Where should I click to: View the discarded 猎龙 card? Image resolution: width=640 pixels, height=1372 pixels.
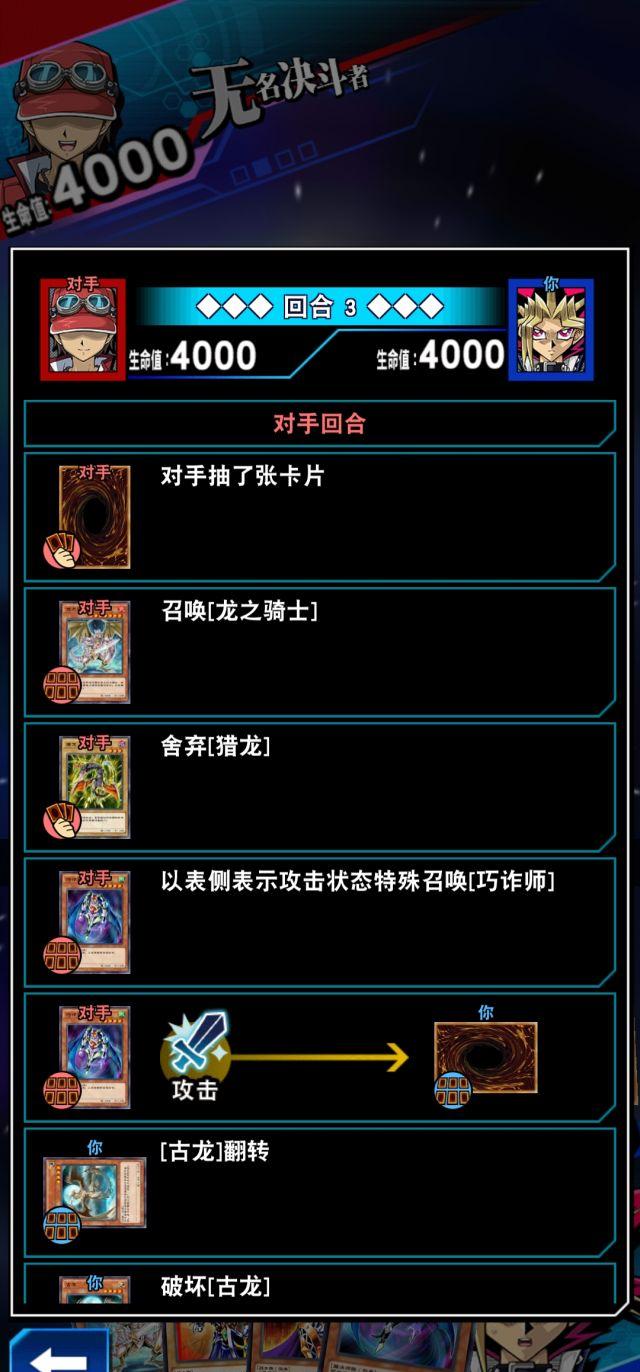[x=94, y=787]
